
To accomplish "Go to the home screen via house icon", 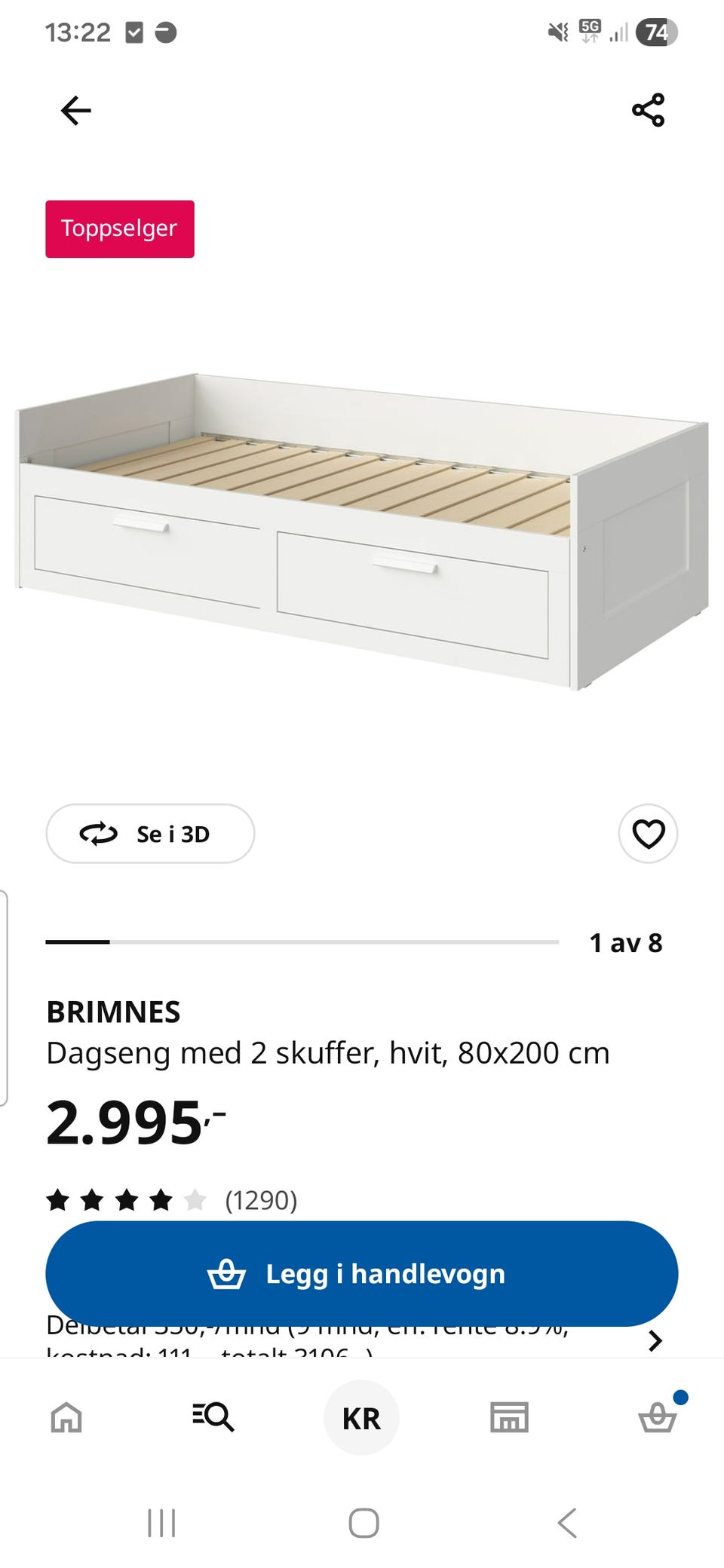I will (66, 1416).
